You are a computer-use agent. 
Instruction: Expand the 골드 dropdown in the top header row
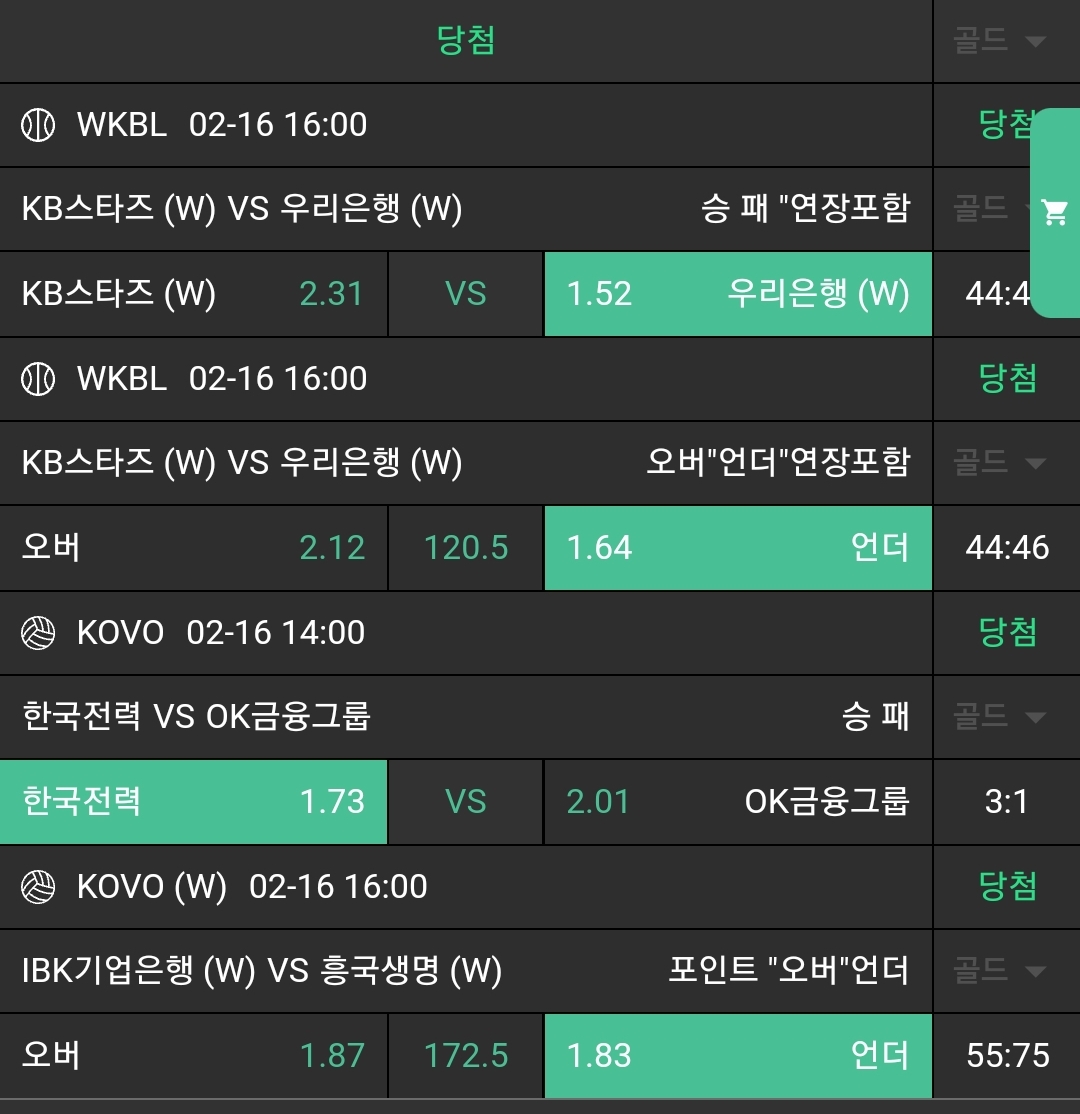click(999, 41)
